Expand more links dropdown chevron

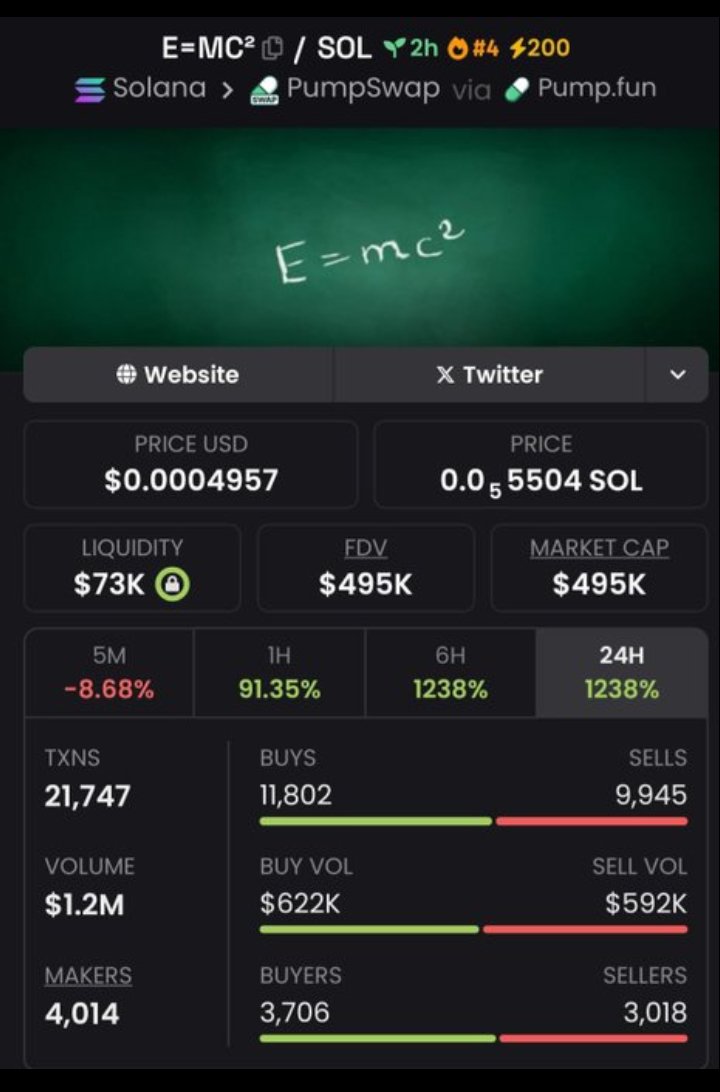pos(677,375)
